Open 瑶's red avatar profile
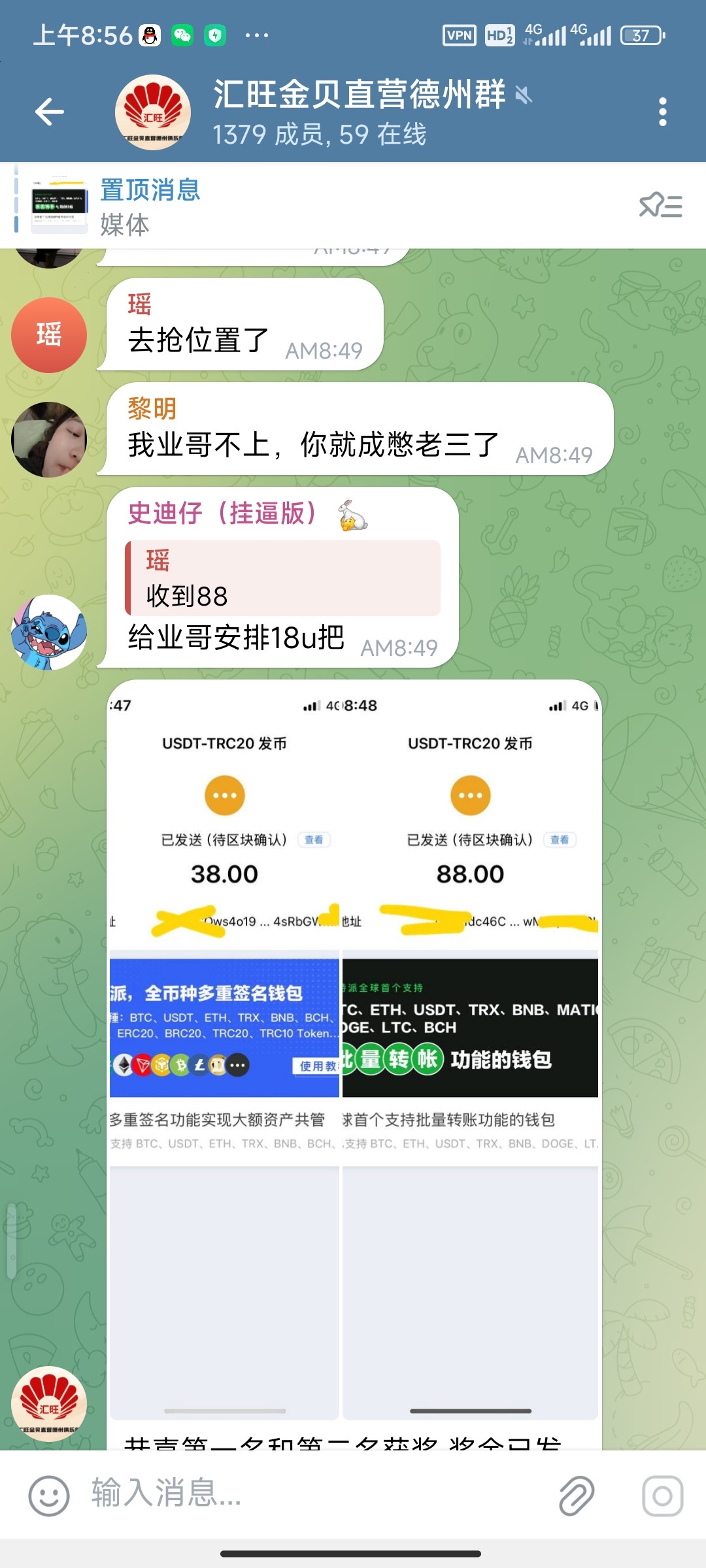The height and width of the screenshot is (1568, 706). 49,335
